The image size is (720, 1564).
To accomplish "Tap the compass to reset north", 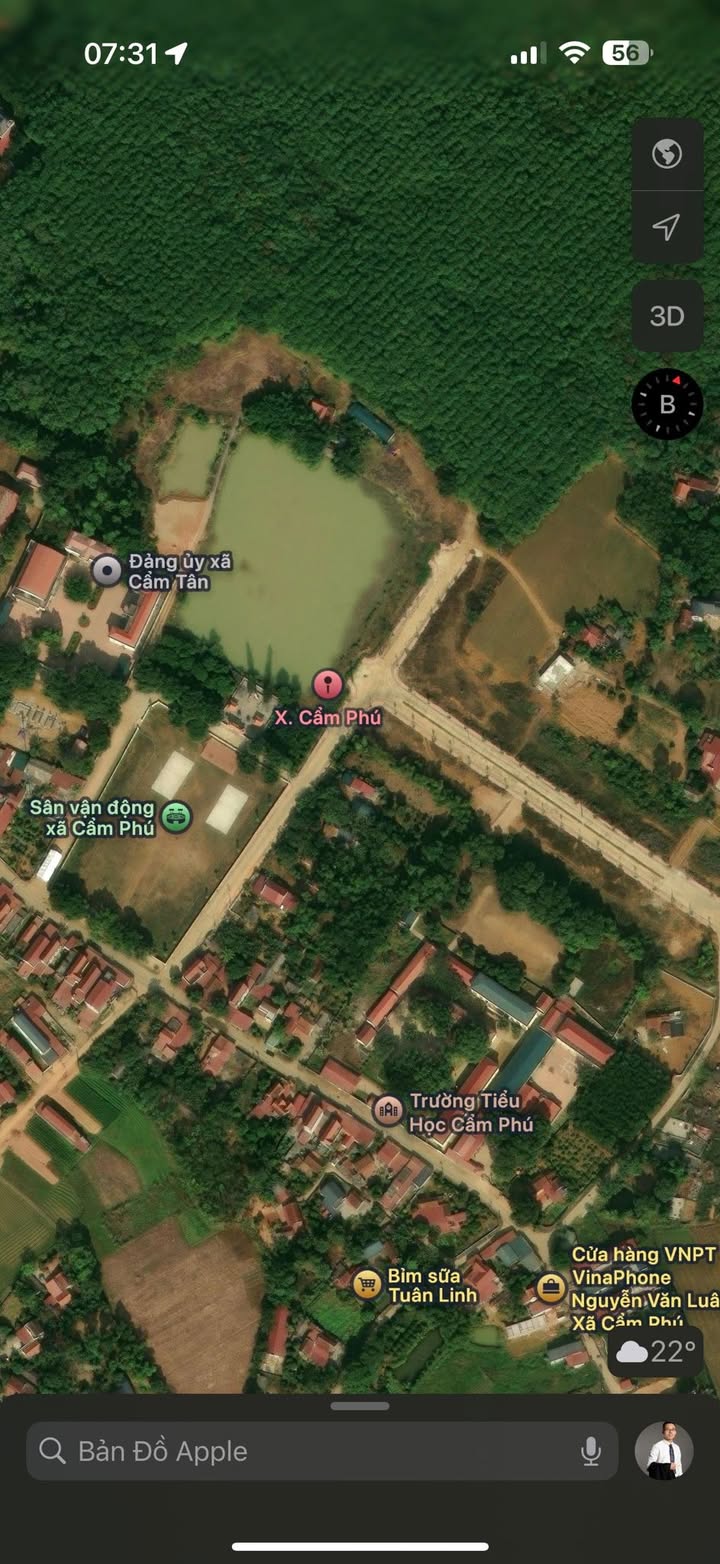I will click(x=667, y=404).
